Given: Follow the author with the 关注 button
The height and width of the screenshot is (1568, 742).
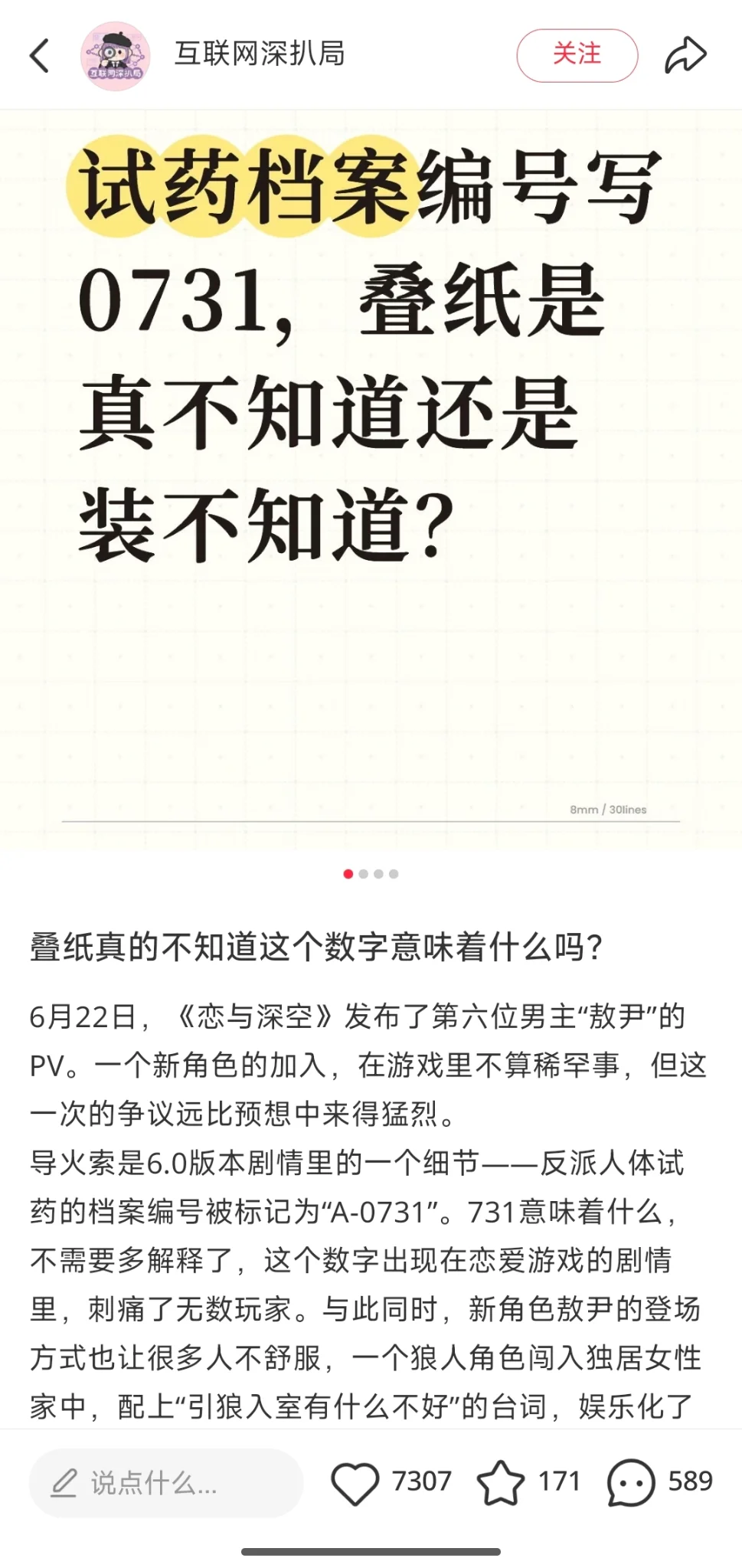Looking at the screenshot, I should pos(577,55).
